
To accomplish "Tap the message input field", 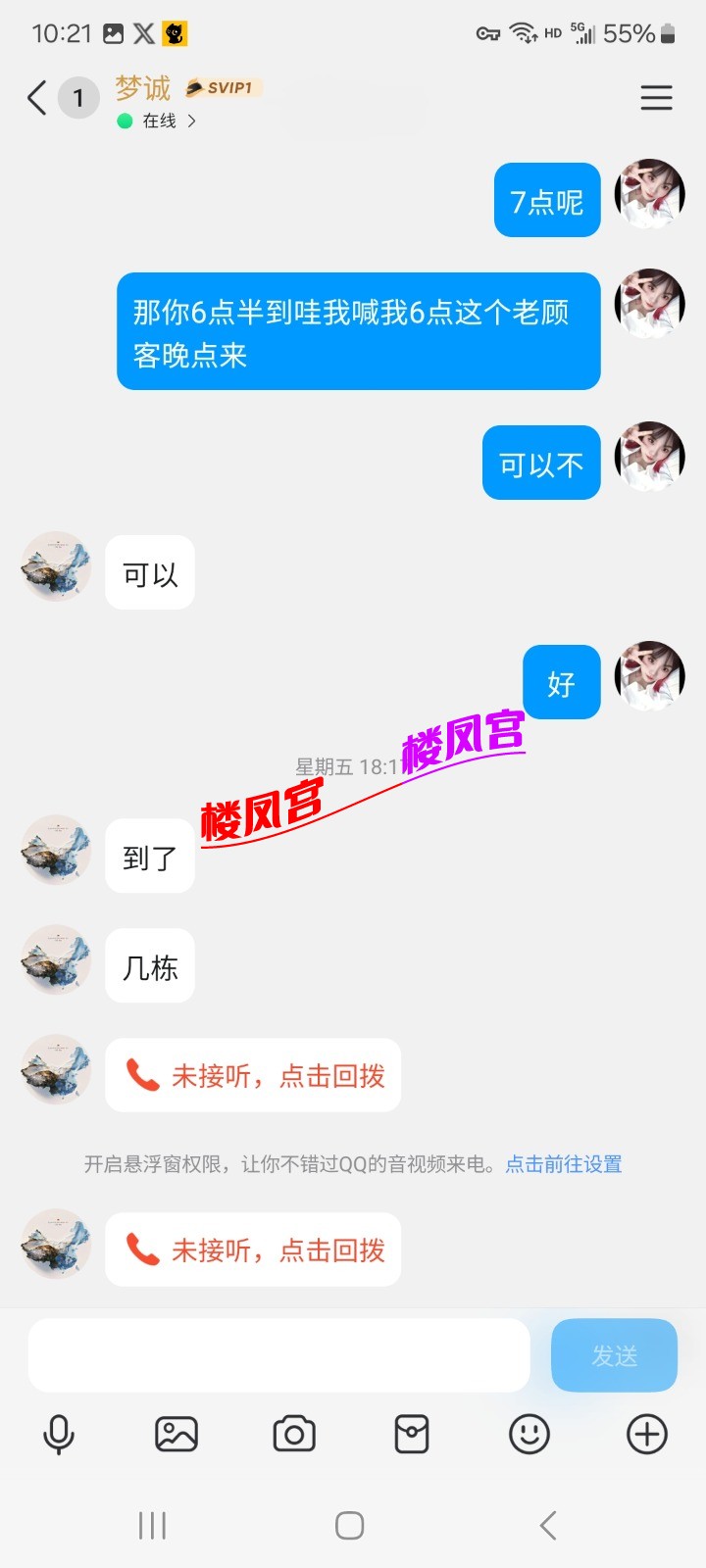I will point(278,1355).
